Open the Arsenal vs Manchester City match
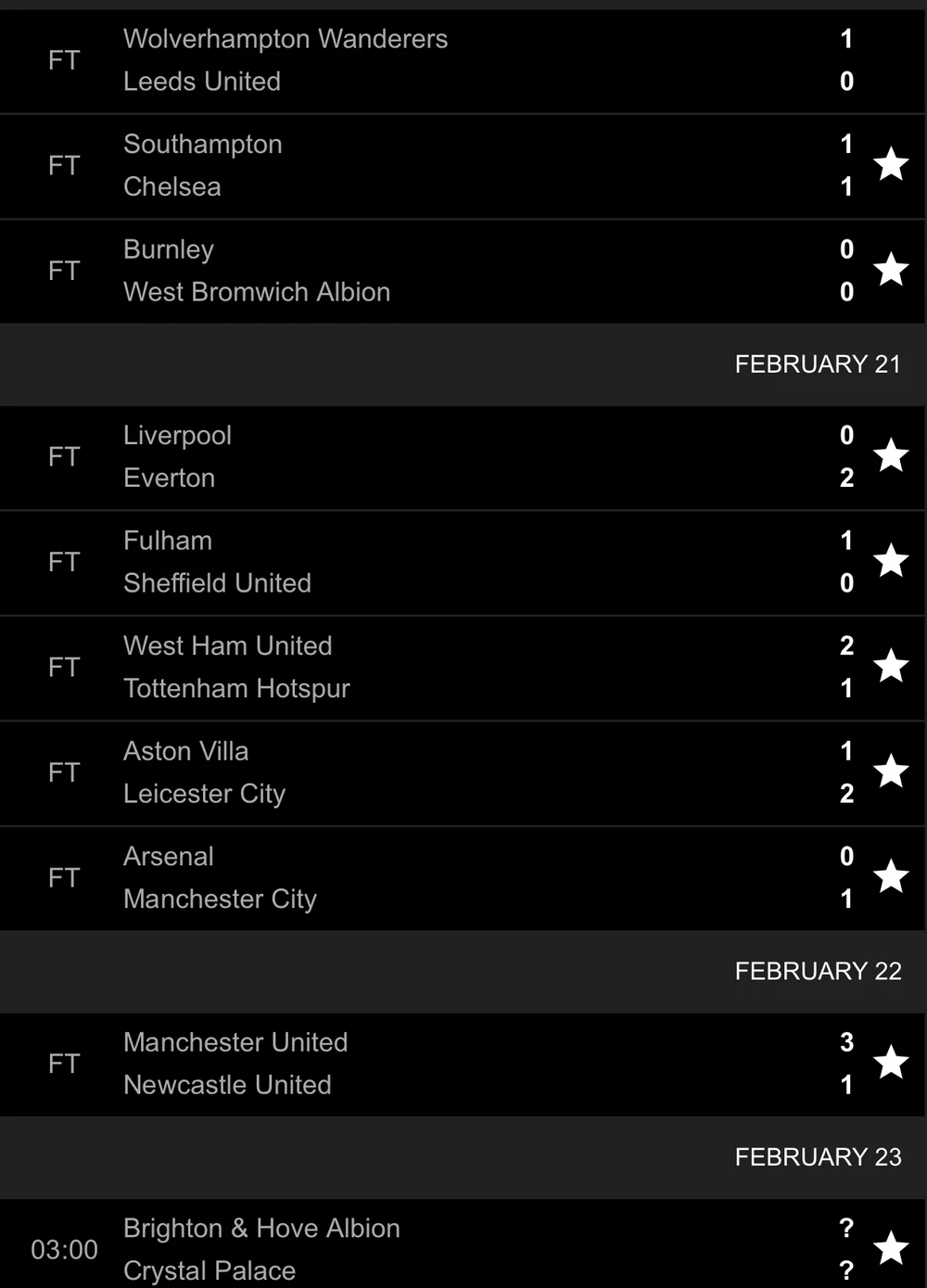927x1288 pixels. tap(417, 878)
